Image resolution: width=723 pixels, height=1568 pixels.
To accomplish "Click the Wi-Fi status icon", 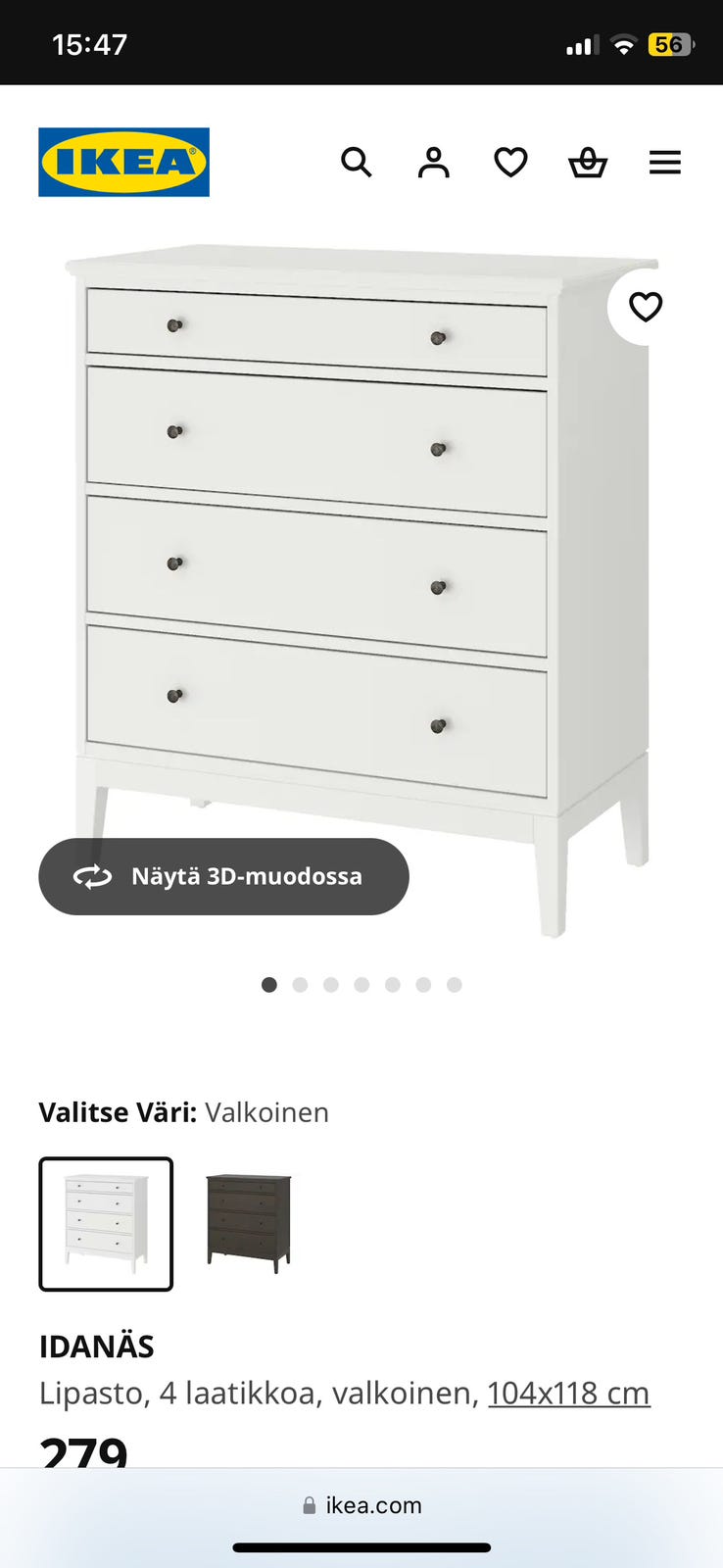I will pos(623,42).
